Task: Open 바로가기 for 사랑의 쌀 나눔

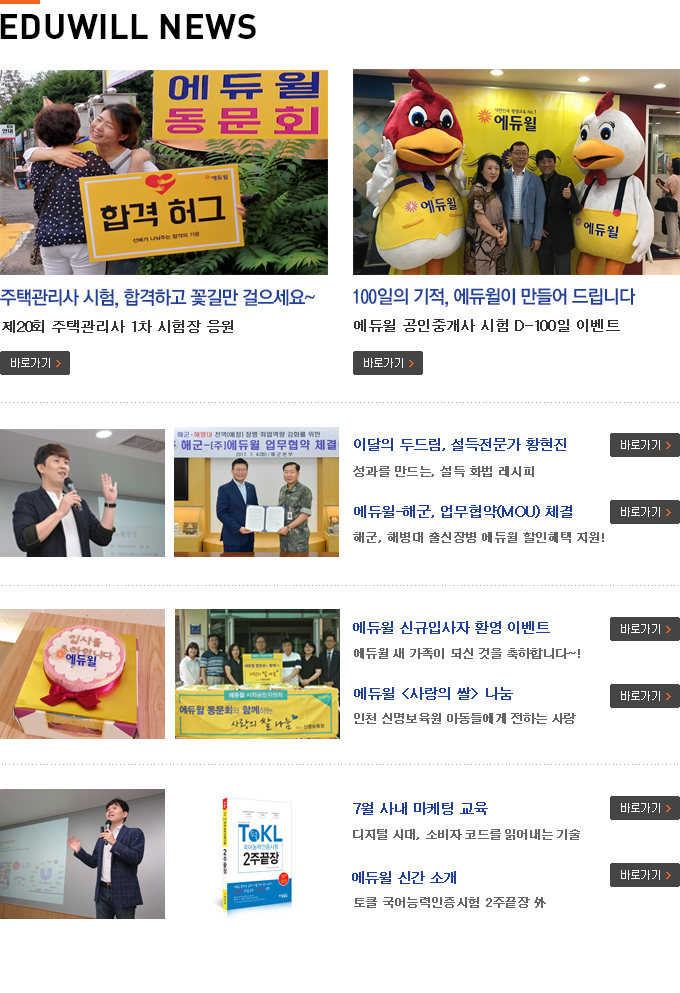Action: [x=644, y=696]
